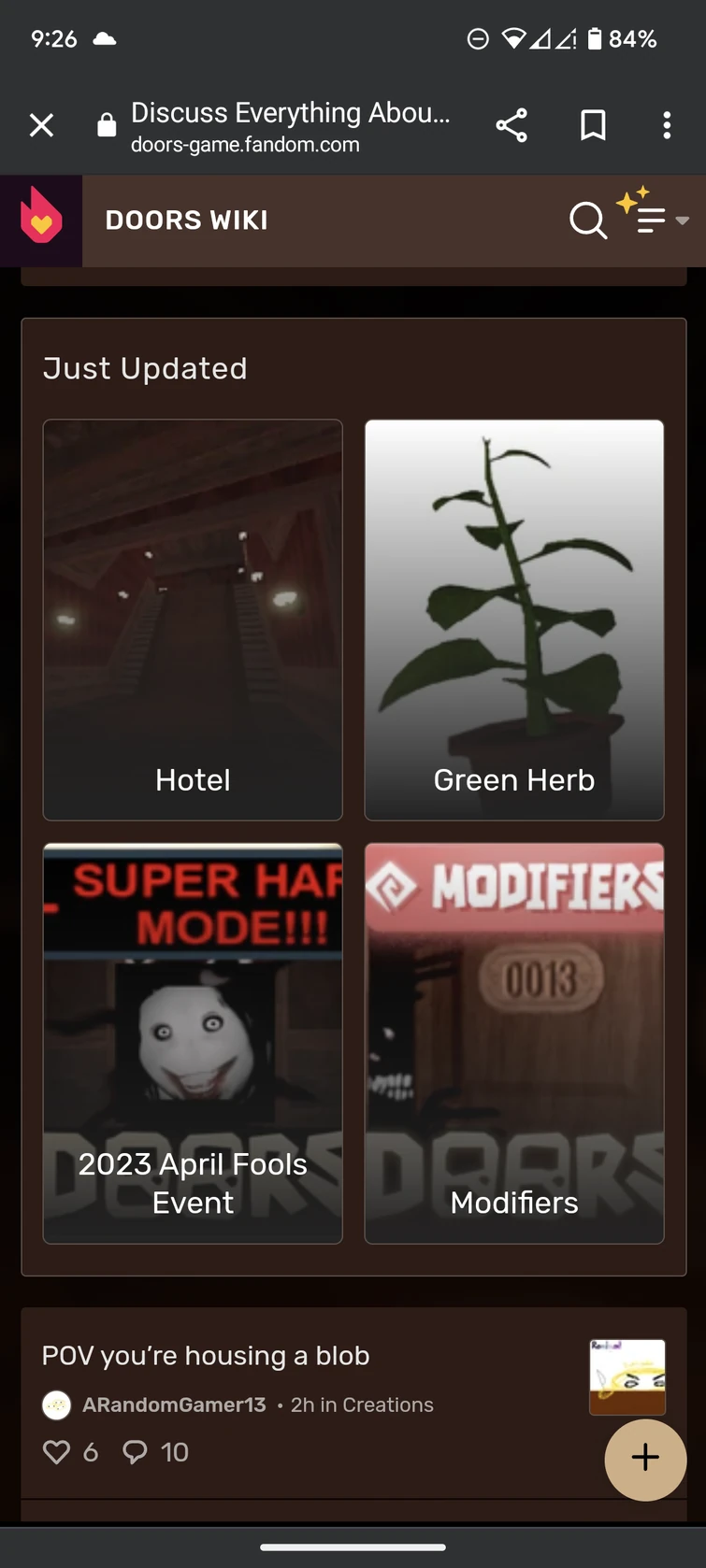
Task: Open the browser share menu
Action: coord(511,124)
